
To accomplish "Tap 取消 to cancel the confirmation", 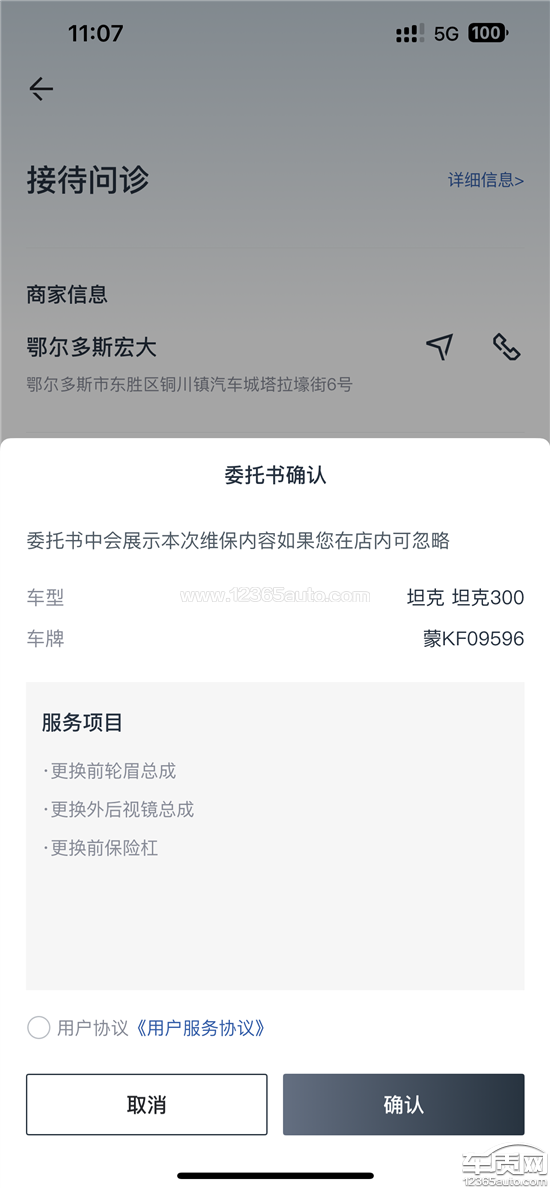I will (146, 1104).
